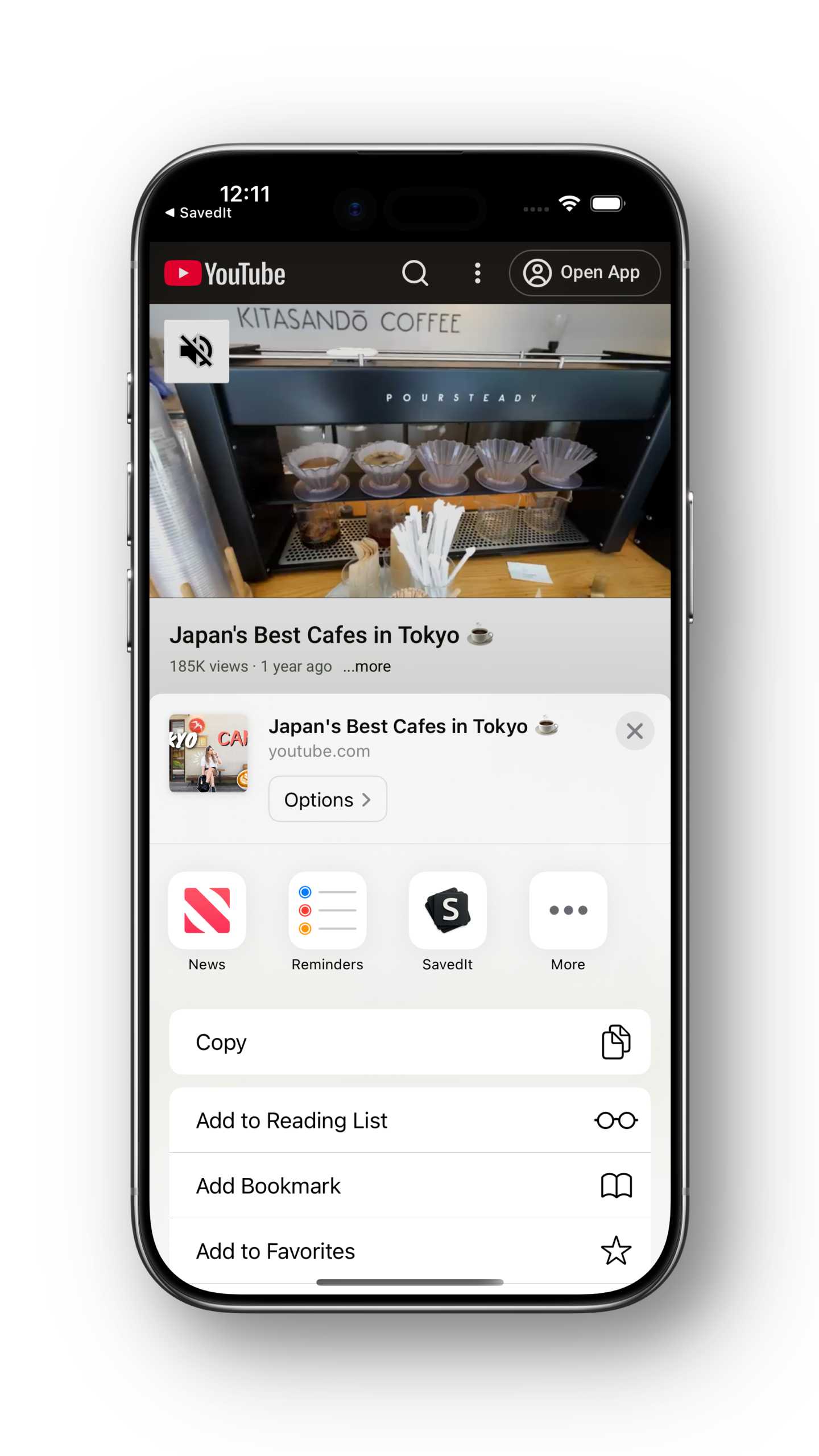Choose Add to Favorites
The height and width of the screenshot is (1456, 819).
pyautogui.click(x=409, y=1251)
